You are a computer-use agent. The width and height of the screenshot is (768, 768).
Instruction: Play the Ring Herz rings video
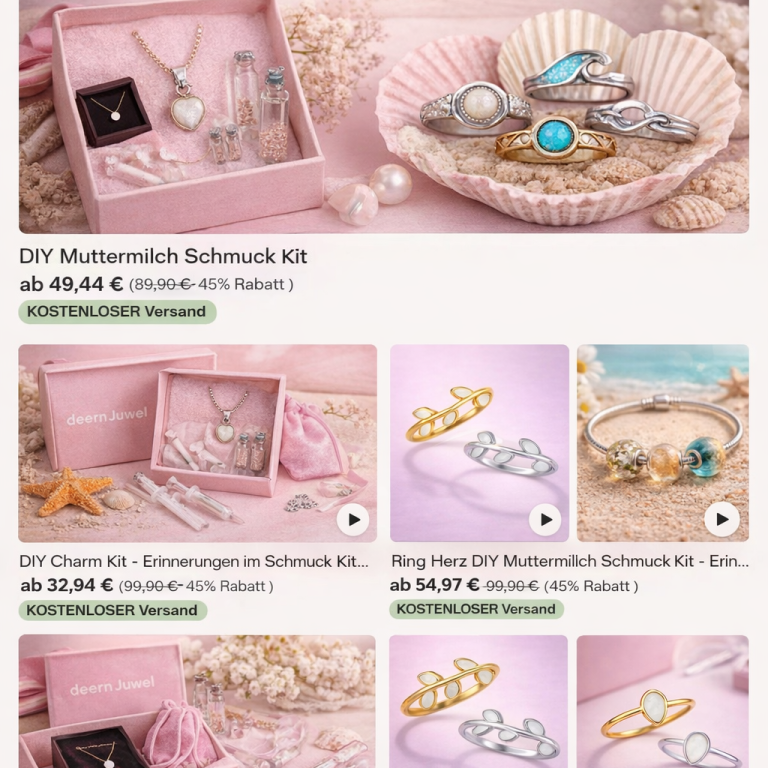544,519
